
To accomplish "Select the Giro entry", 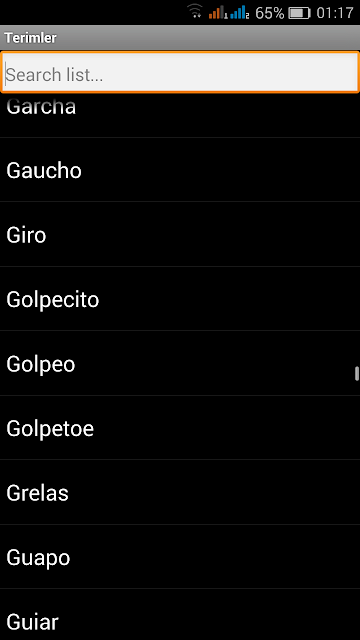I will point(180,234).
